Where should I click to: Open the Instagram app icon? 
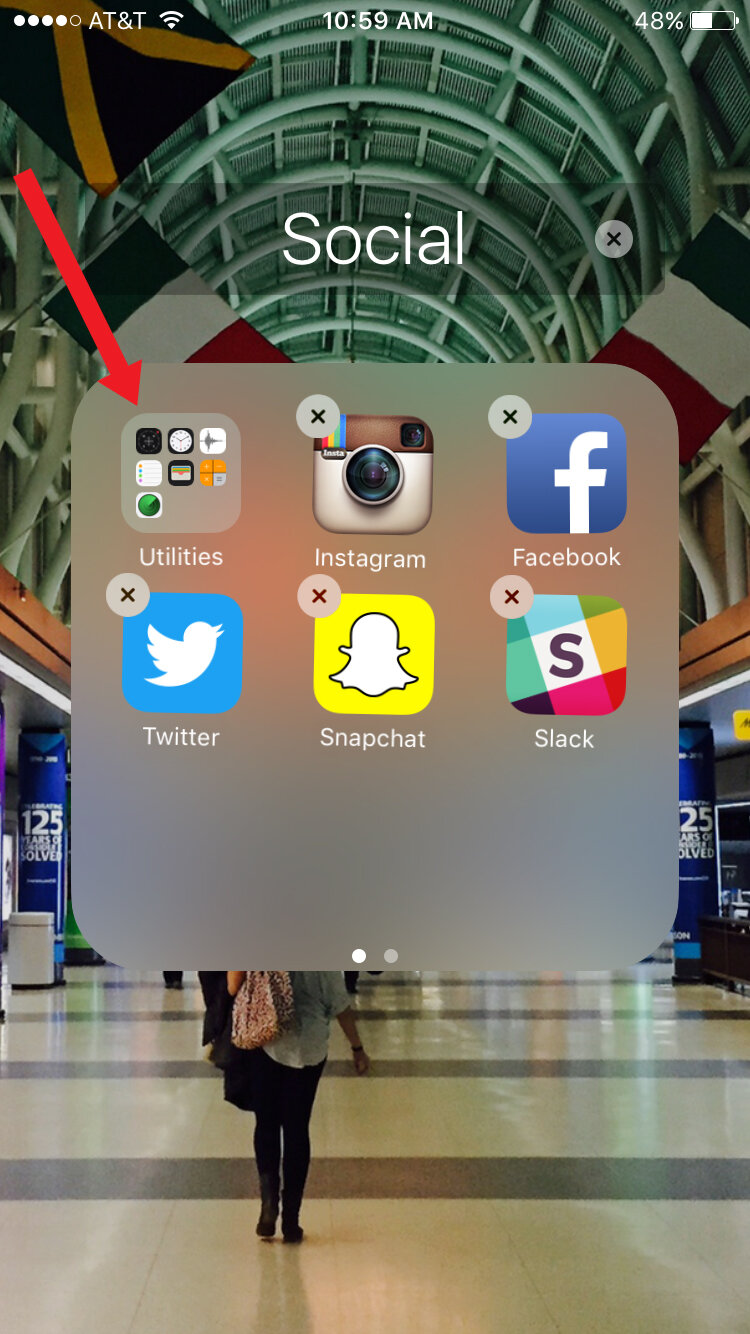[373, 475]
